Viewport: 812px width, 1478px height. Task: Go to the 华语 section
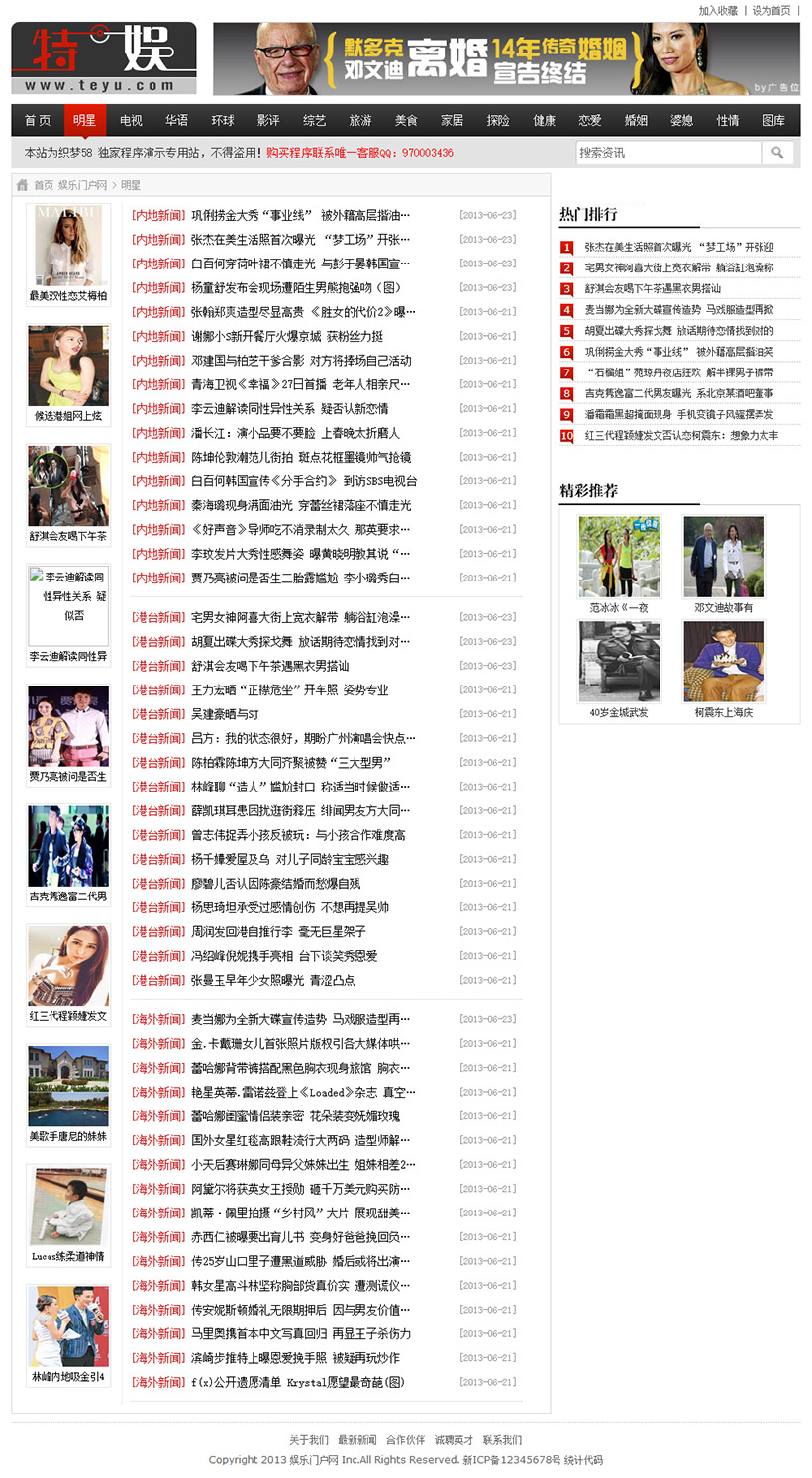176,120
